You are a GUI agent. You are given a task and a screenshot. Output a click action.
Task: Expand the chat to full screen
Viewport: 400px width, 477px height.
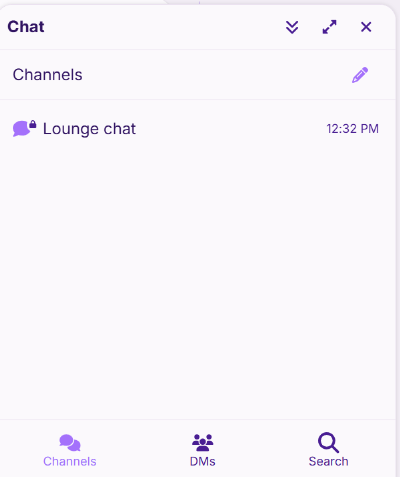(329, 27)
